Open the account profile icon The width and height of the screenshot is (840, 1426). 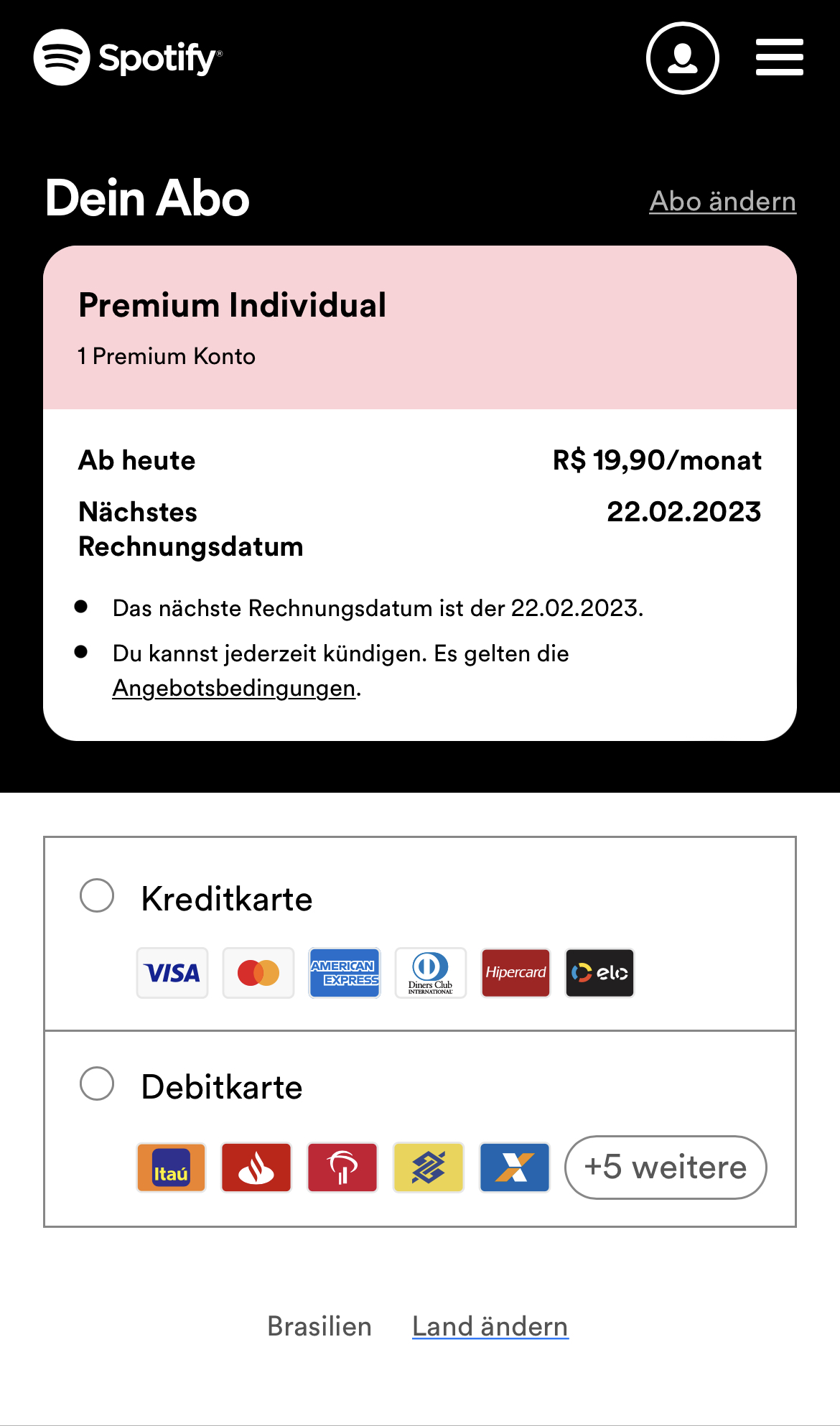click(x=682, y=58)
